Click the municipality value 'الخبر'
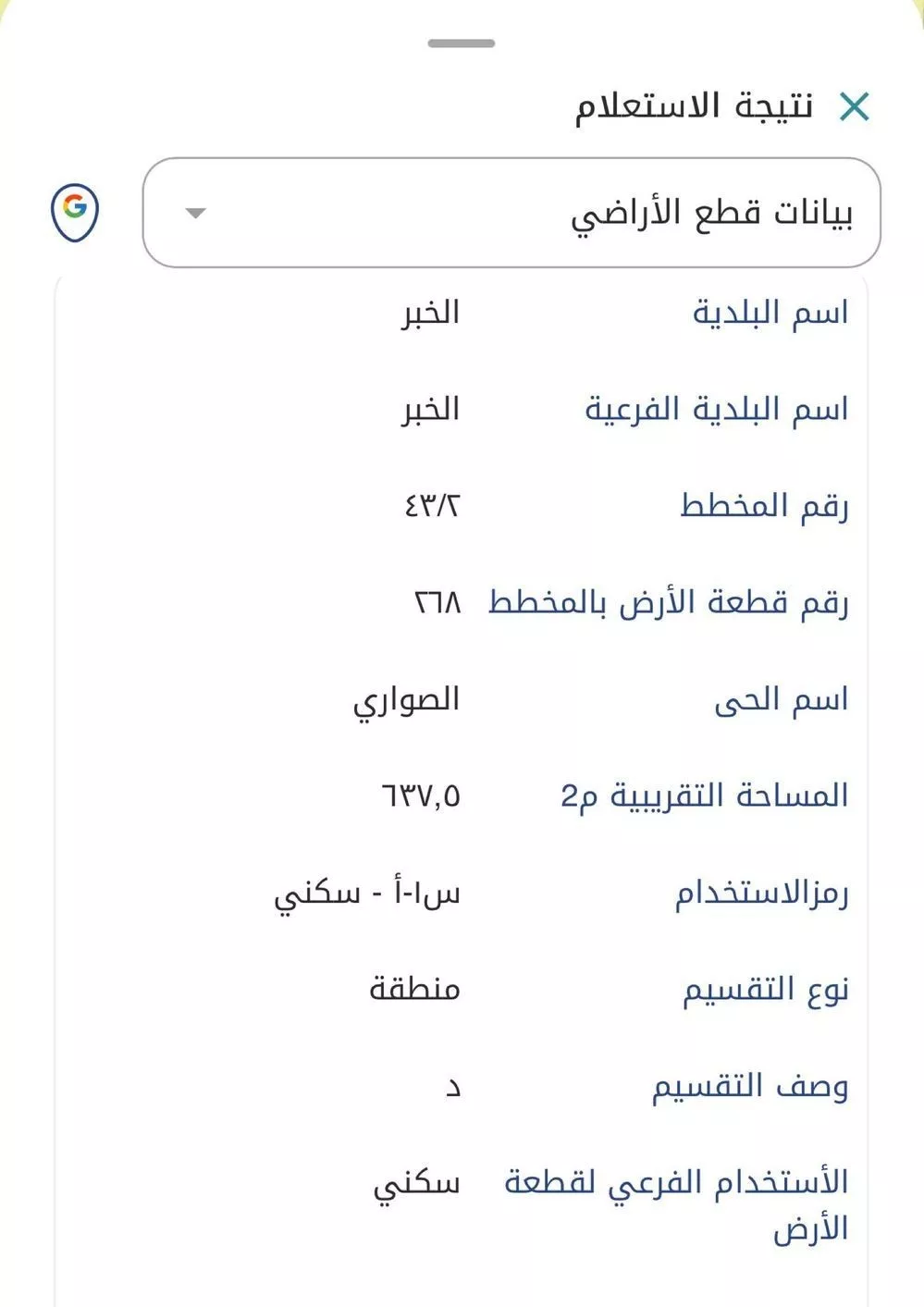The height and width of the screenshot is (1307, 924). 431,314
